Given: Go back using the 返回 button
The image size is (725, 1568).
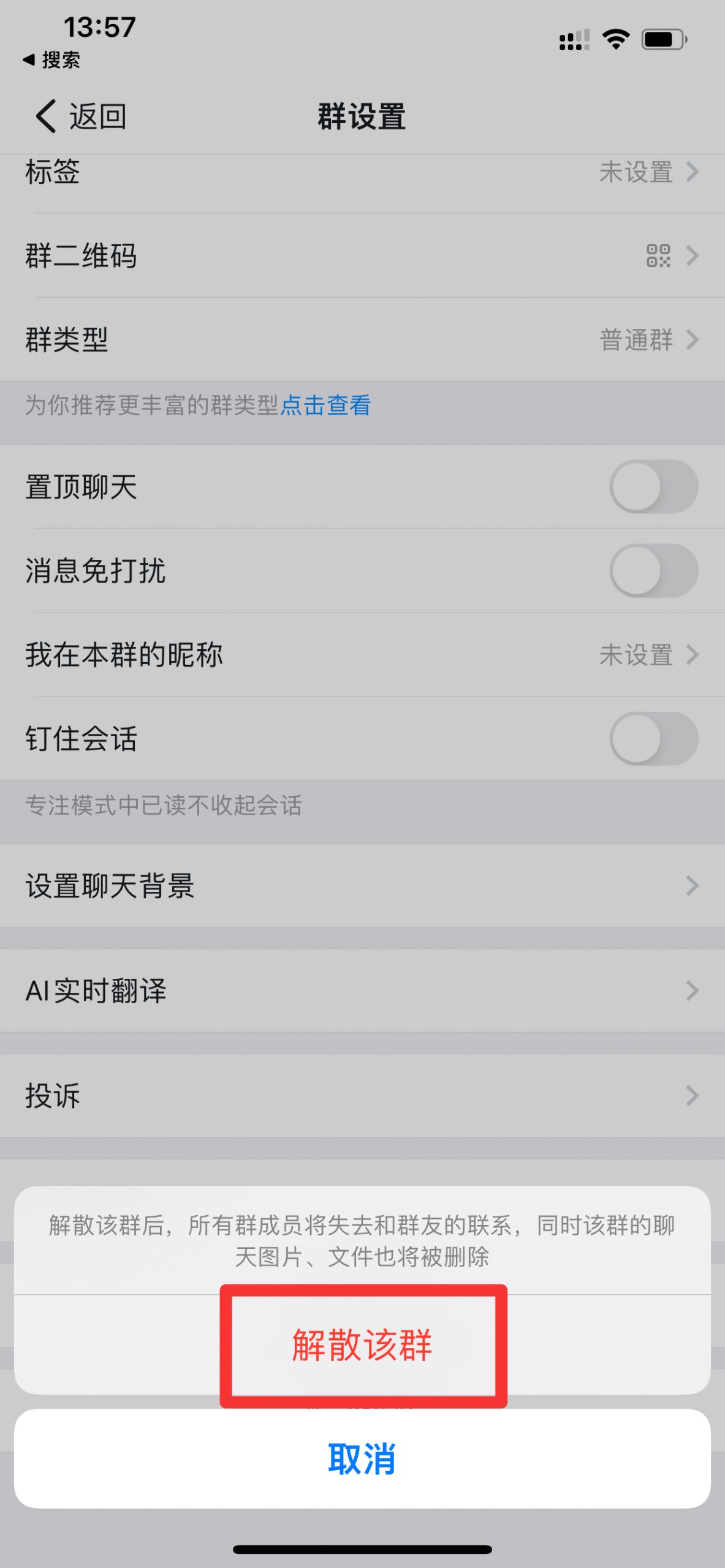Looking at the screenshot, I should (x=81, y=116).
